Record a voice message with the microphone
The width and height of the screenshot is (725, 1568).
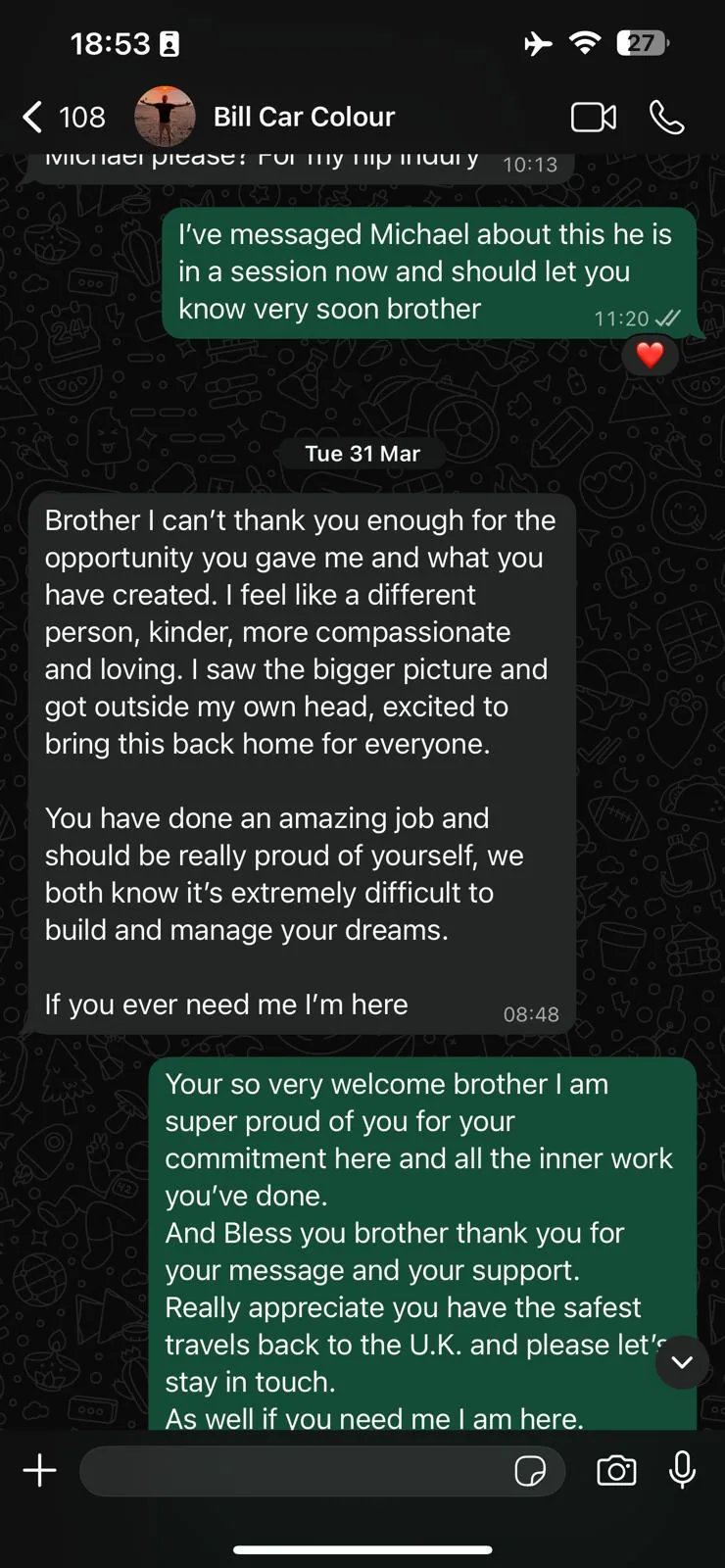click(682, 1471)
